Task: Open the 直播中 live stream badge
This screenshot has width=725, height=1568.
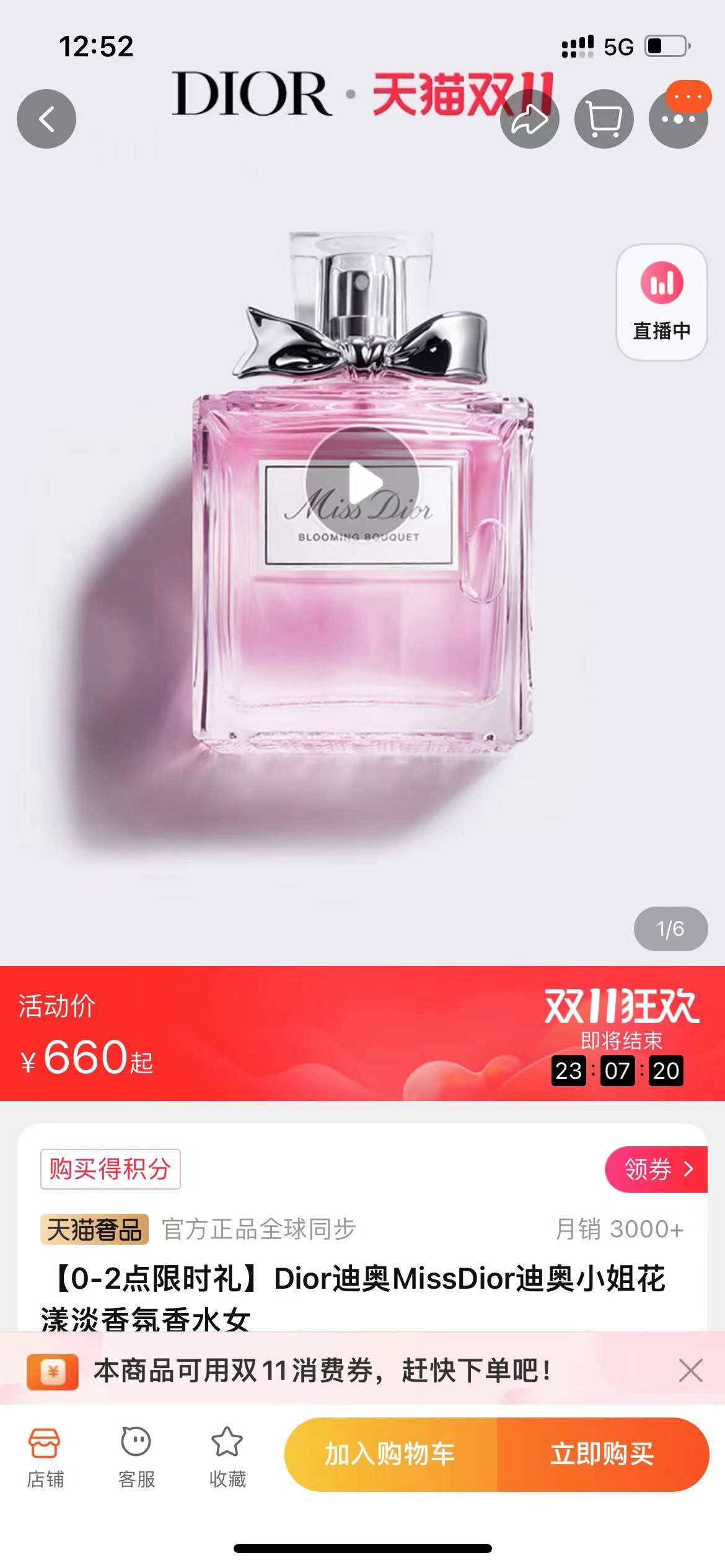Action: point(661,302)
